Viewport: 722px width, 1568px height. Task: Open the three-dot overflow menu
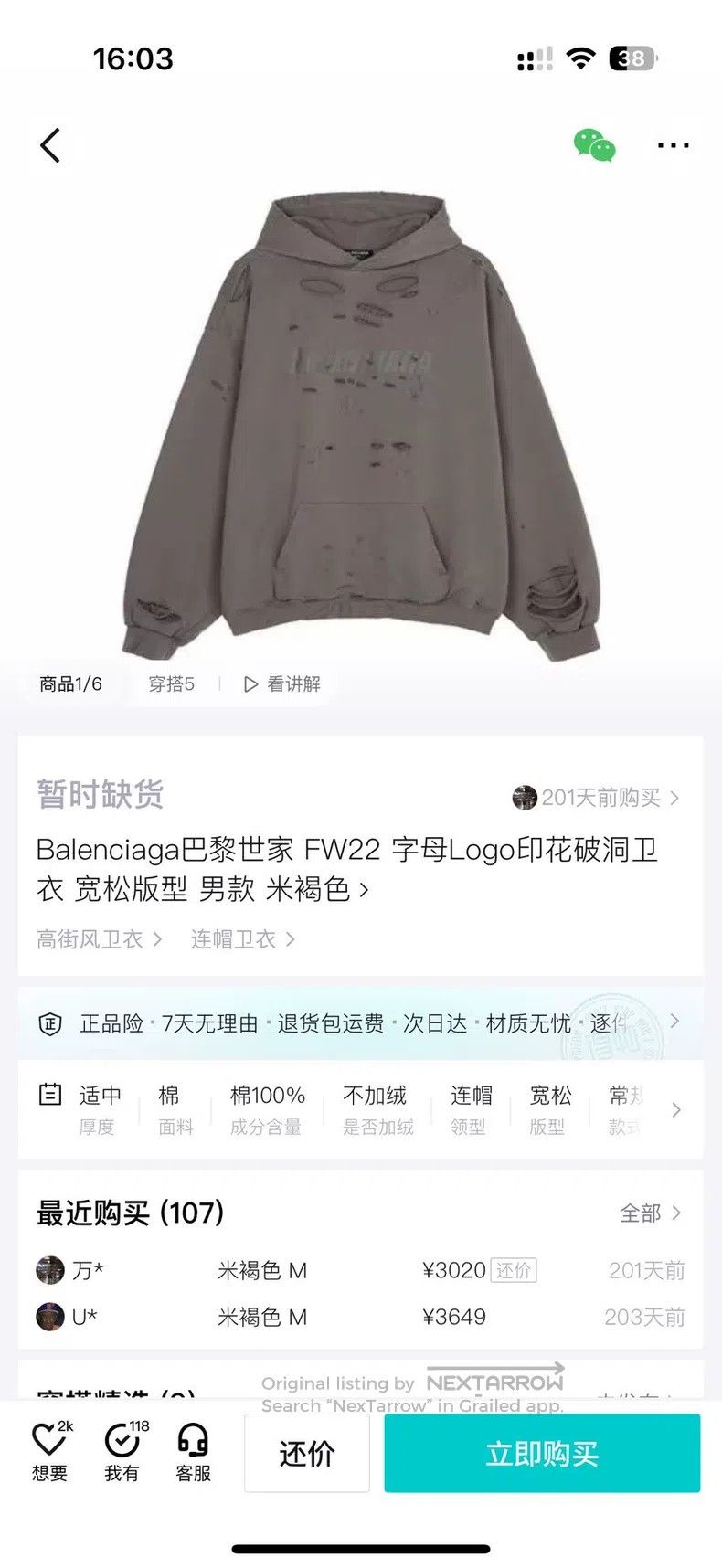pyautogui.click(x=673, y=145)
